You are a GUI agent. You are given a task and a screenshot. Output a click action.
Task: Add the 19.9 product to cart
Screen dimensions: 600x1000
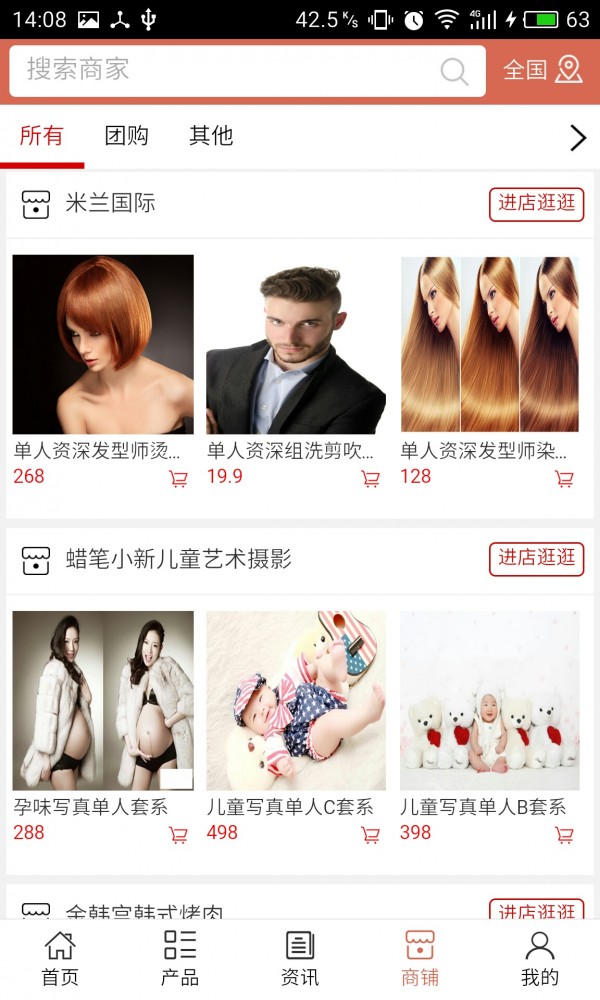[x=370, y=479]
